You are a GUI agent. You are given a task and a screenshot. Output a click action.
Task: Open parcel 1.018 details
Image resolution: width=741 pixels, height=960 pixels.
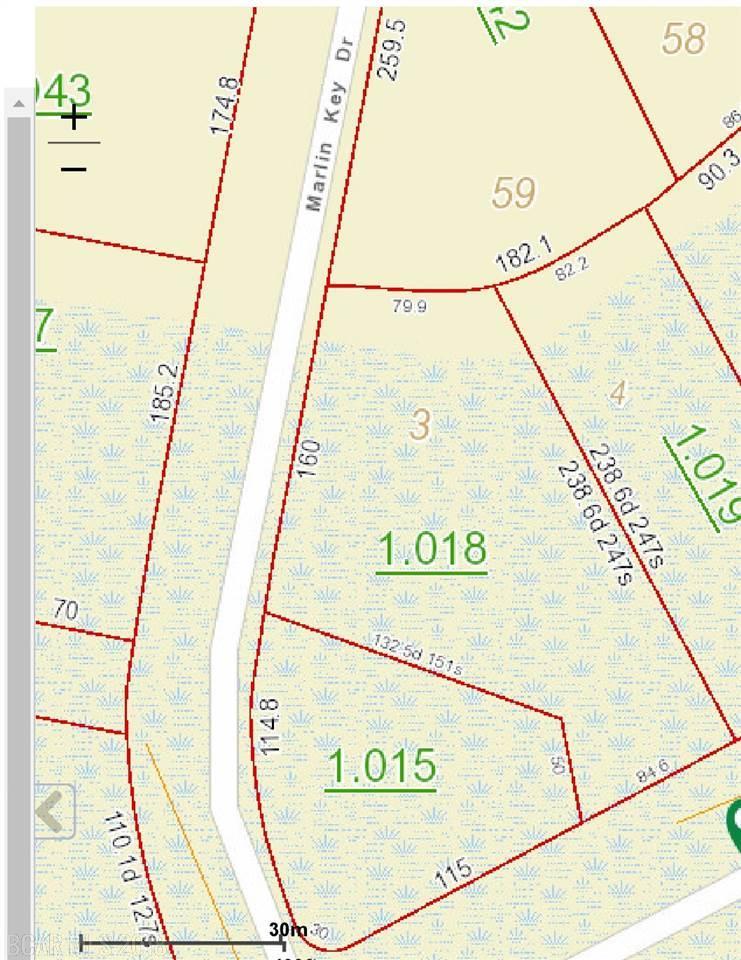point(432,550)
